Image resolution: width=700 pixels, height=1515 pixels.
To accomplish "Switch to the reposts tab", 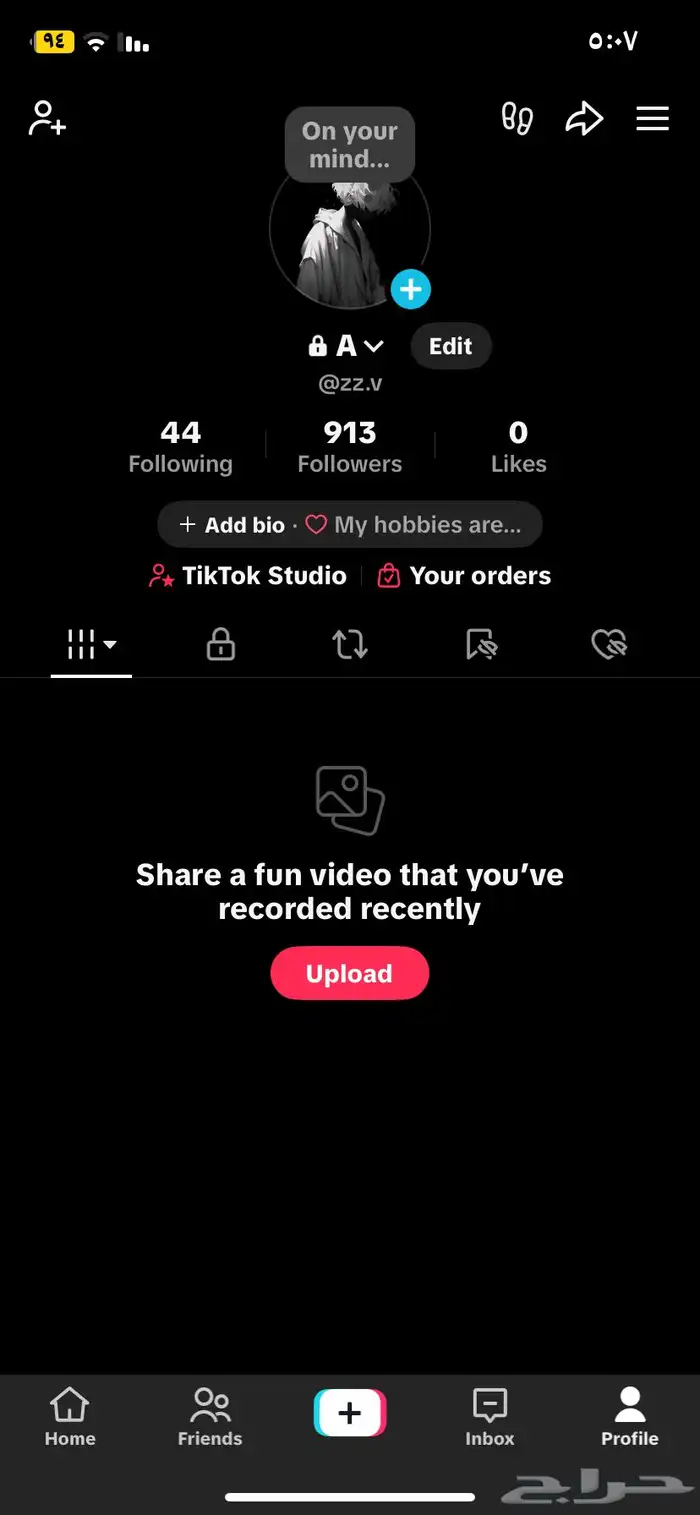I will pos(350,645).
